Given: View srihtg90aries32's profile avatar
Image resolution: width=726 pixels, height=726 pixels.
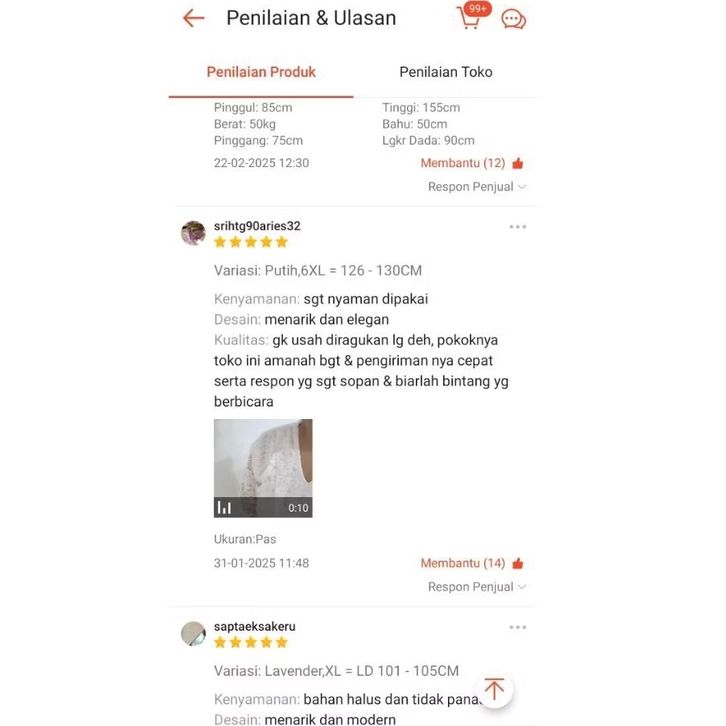Looking at the screenshot, I should (193, 233).
